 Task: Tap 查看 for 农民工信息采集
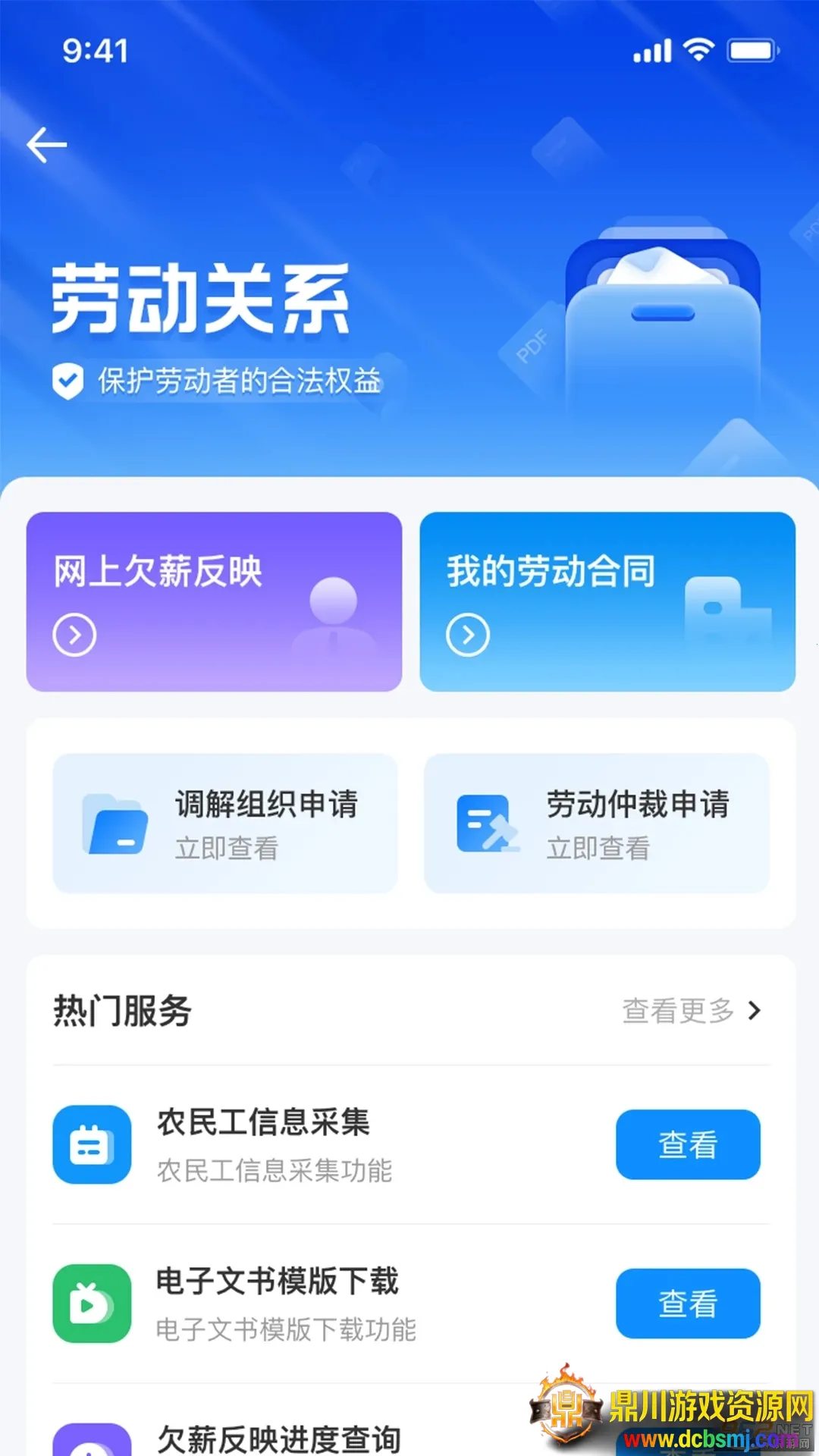coord(687,1144)
